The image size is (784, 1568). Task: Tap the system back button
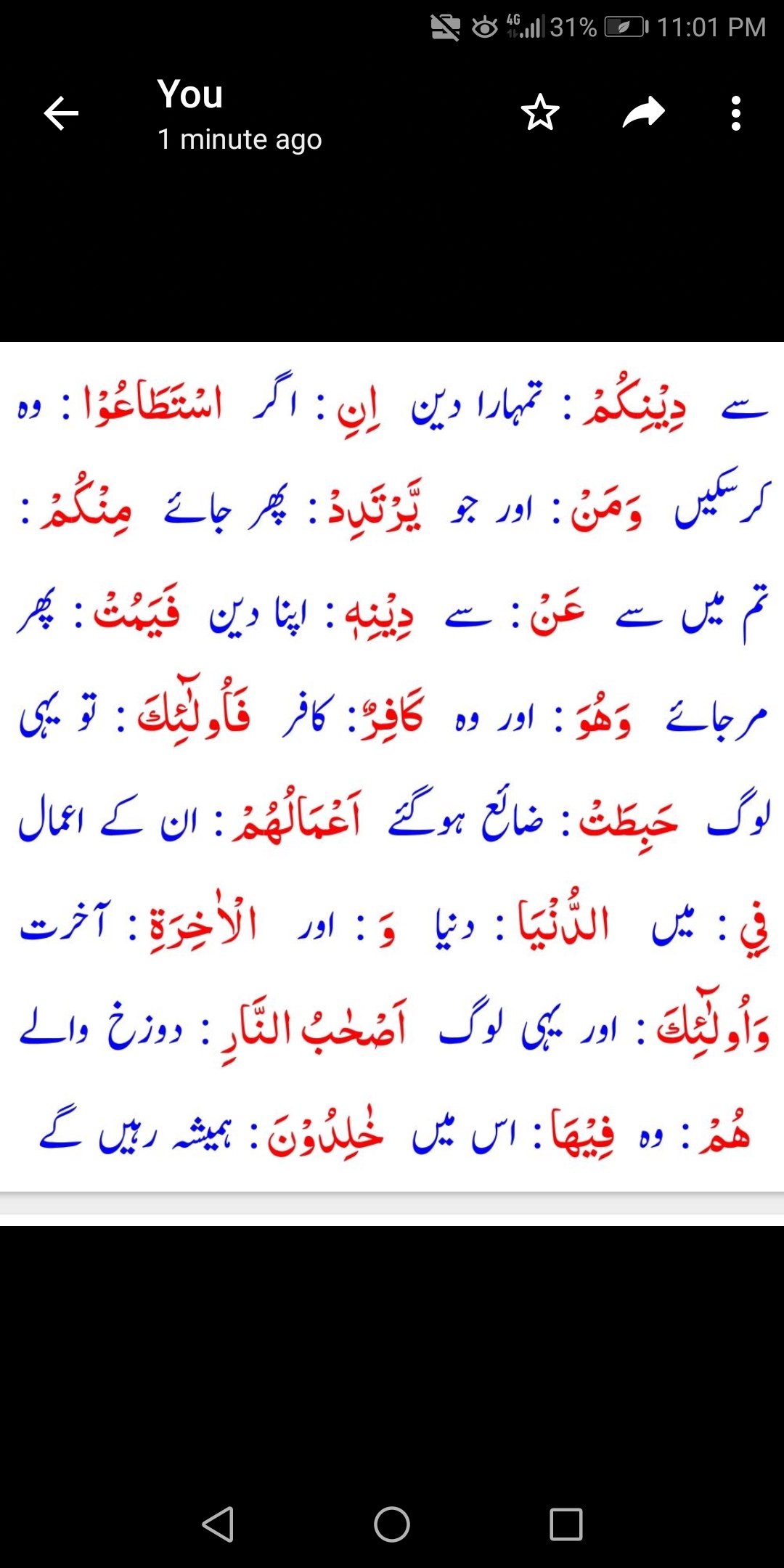(x=218, y=1524)
